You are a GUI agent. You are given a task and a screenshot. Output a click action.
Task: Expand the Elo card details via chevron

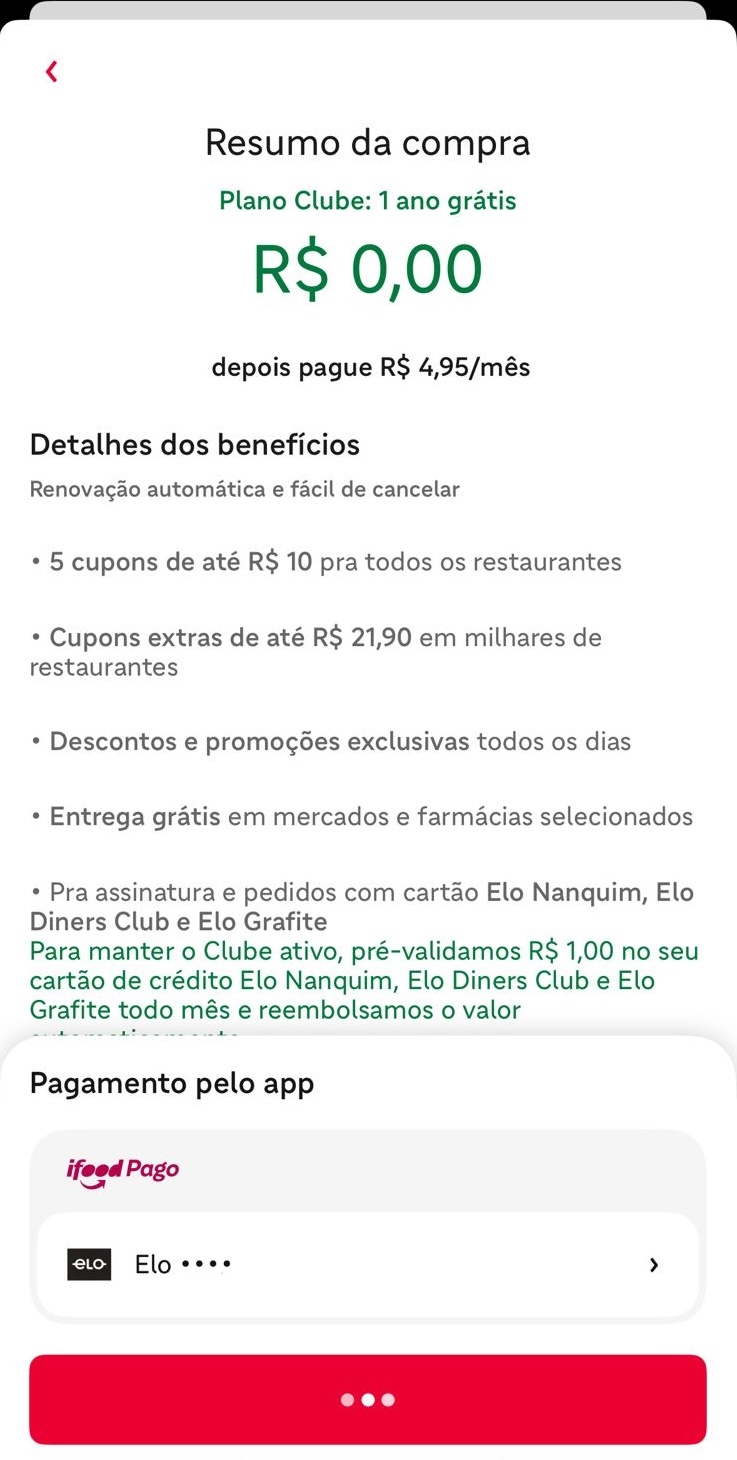click(x=654, y=1264)
